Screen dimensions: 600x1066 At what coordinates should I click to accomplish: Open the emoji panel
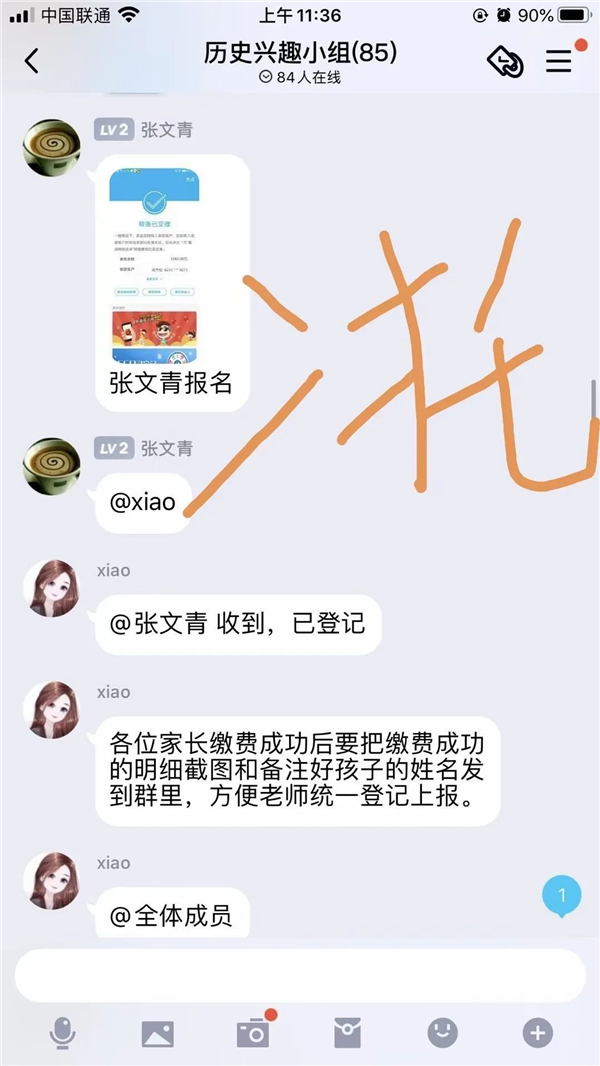442,1034
